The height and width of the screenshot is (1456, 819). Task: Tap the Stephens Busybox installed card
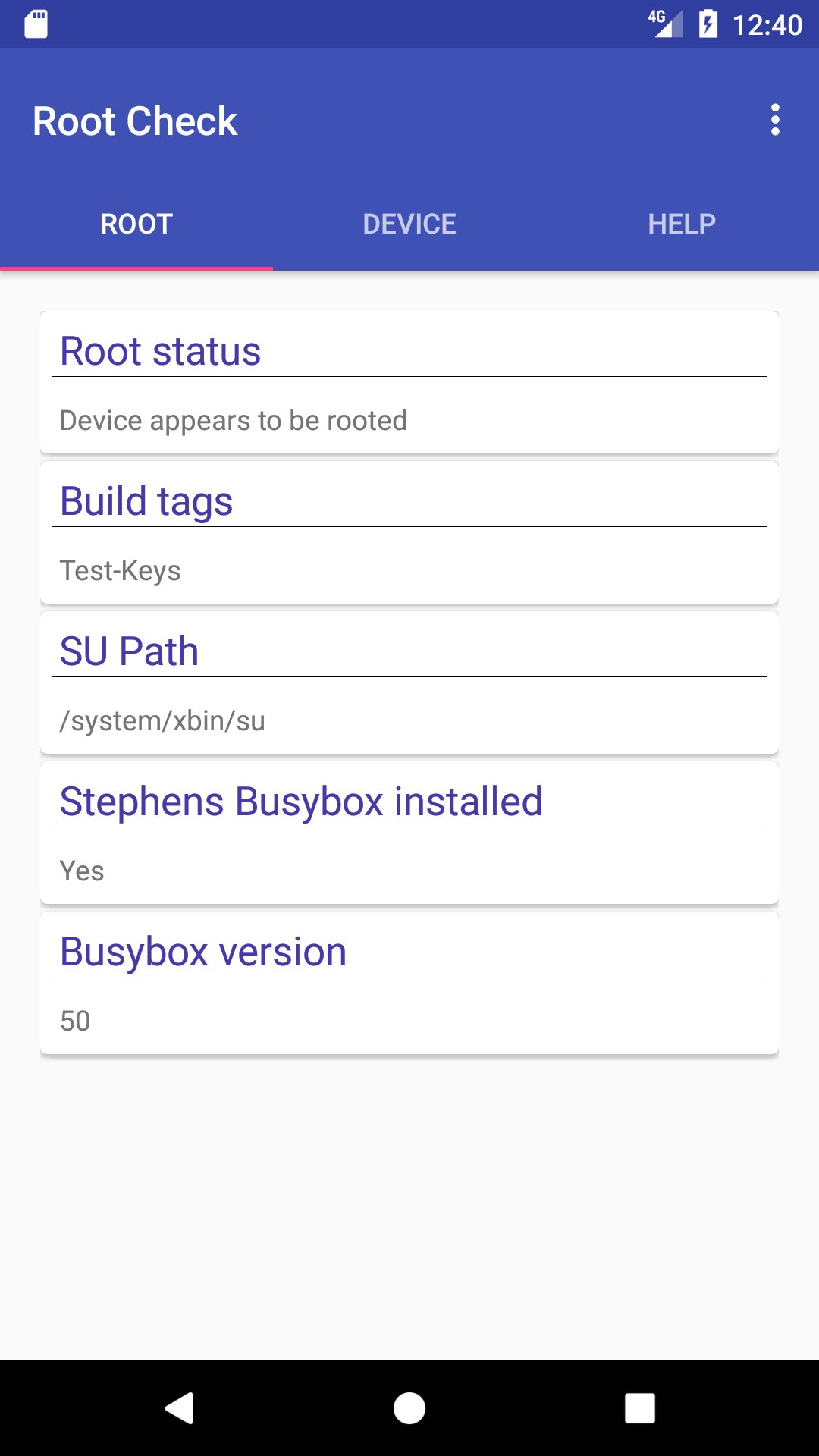302,800
